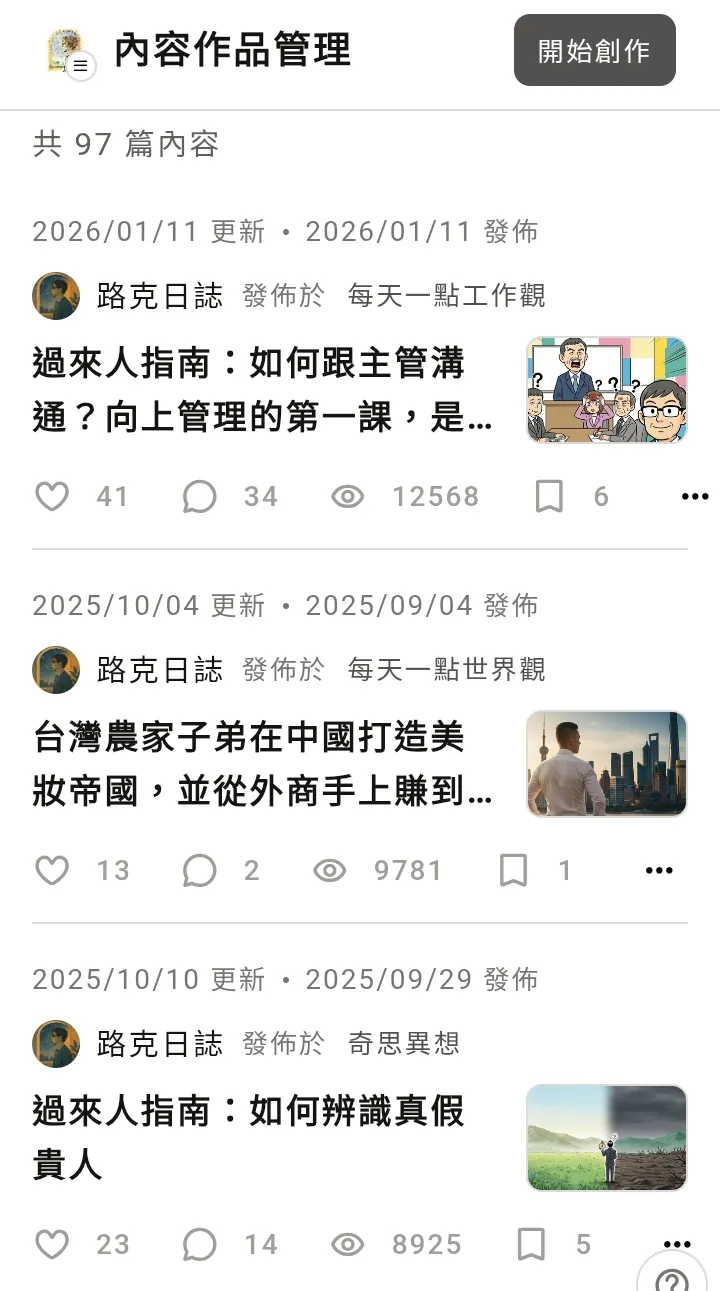Like the 如何辨識真假貴人 article
This screenshot has height=1291, width=720.
52,1245
